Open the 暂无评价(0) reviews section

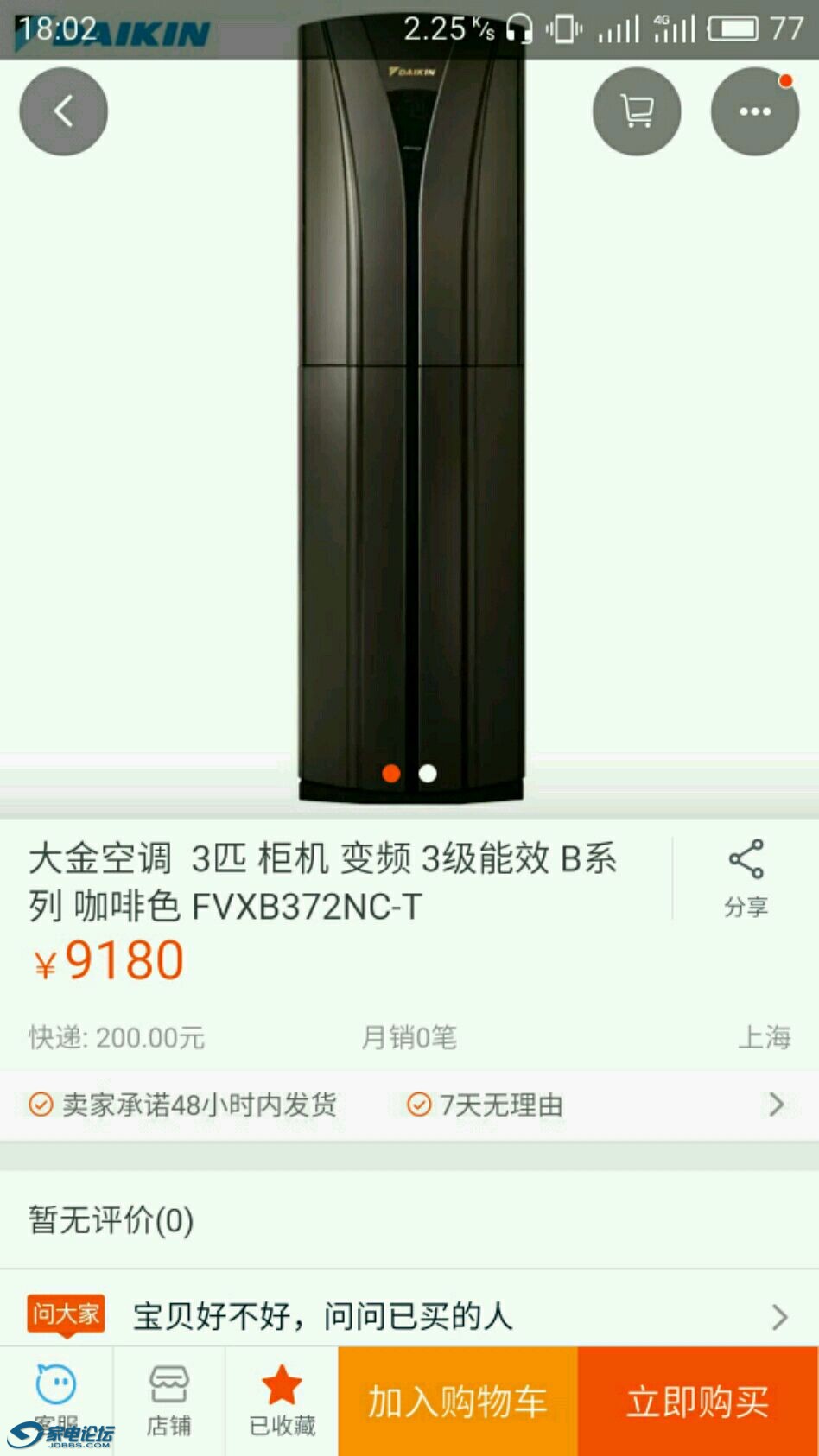pyautogui.click(x=111, y=1220)
